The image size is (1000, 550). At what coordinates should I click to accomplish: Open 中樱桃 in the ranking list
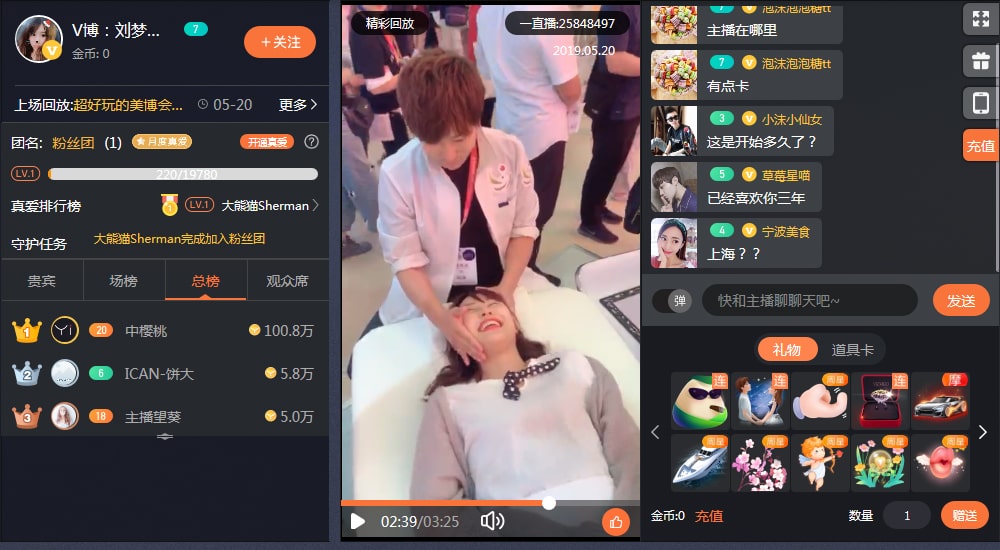[x=146, y=330]
